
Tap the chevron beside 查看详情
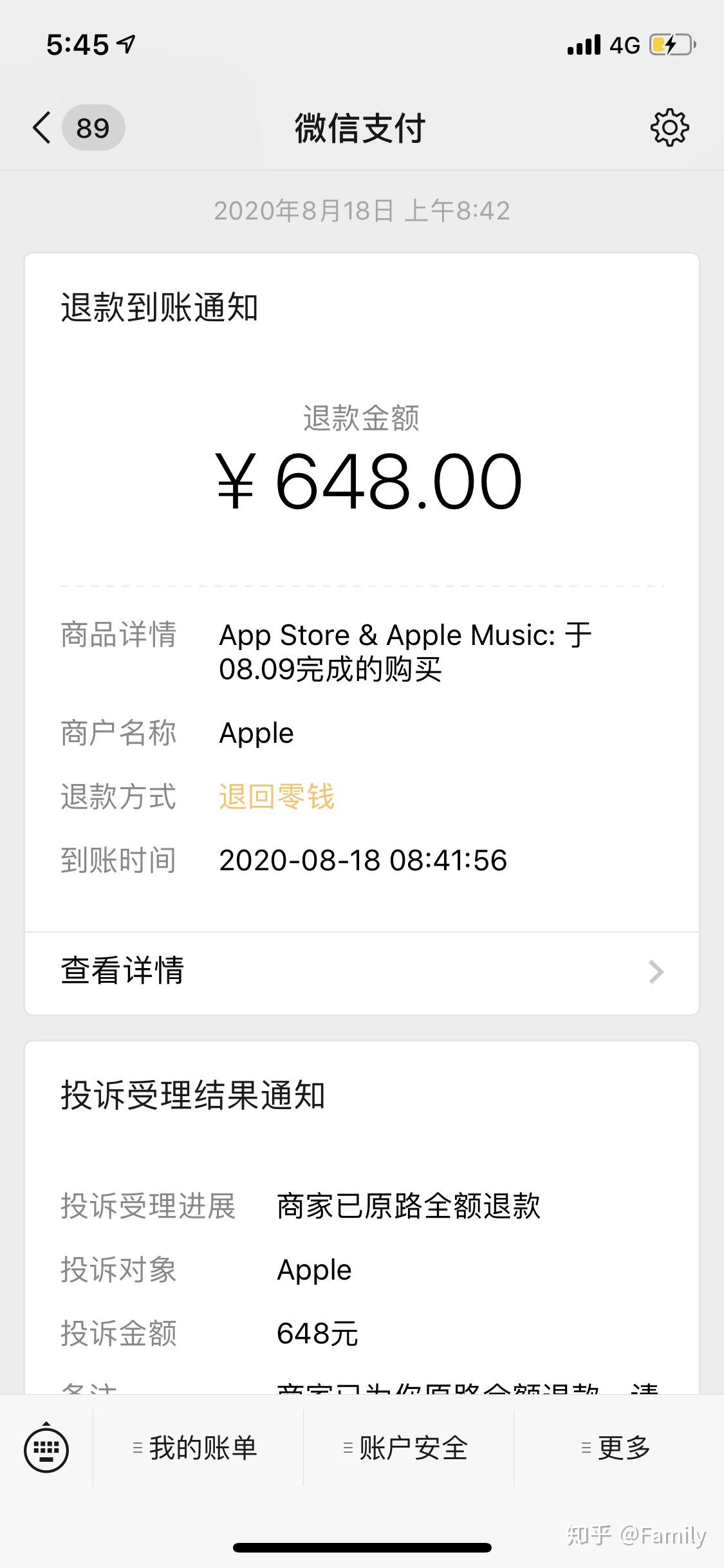pyautogui.click(x=655, y=971)
